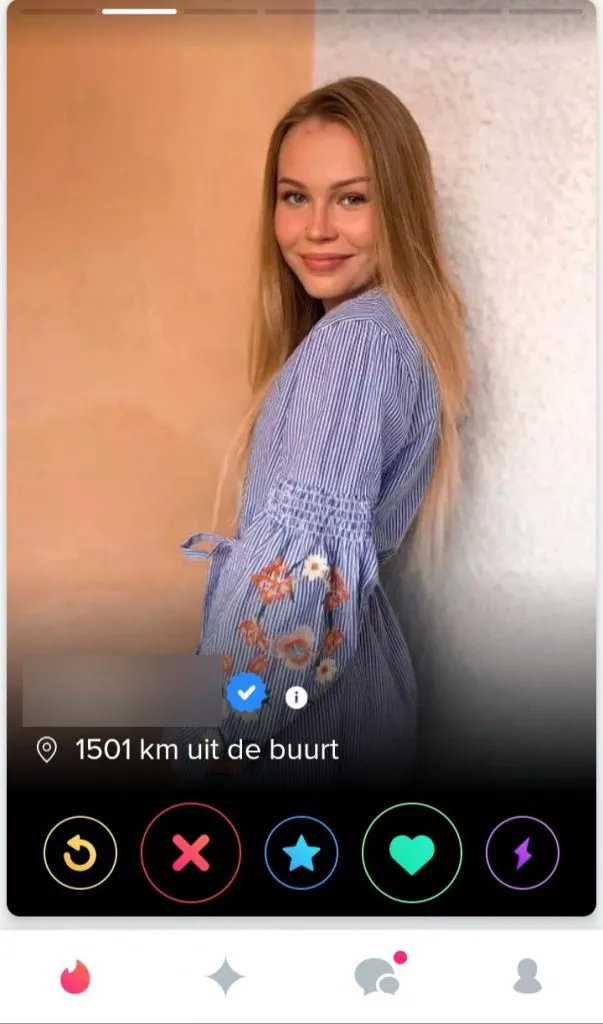Go to your account profile tab

point(527,977)
